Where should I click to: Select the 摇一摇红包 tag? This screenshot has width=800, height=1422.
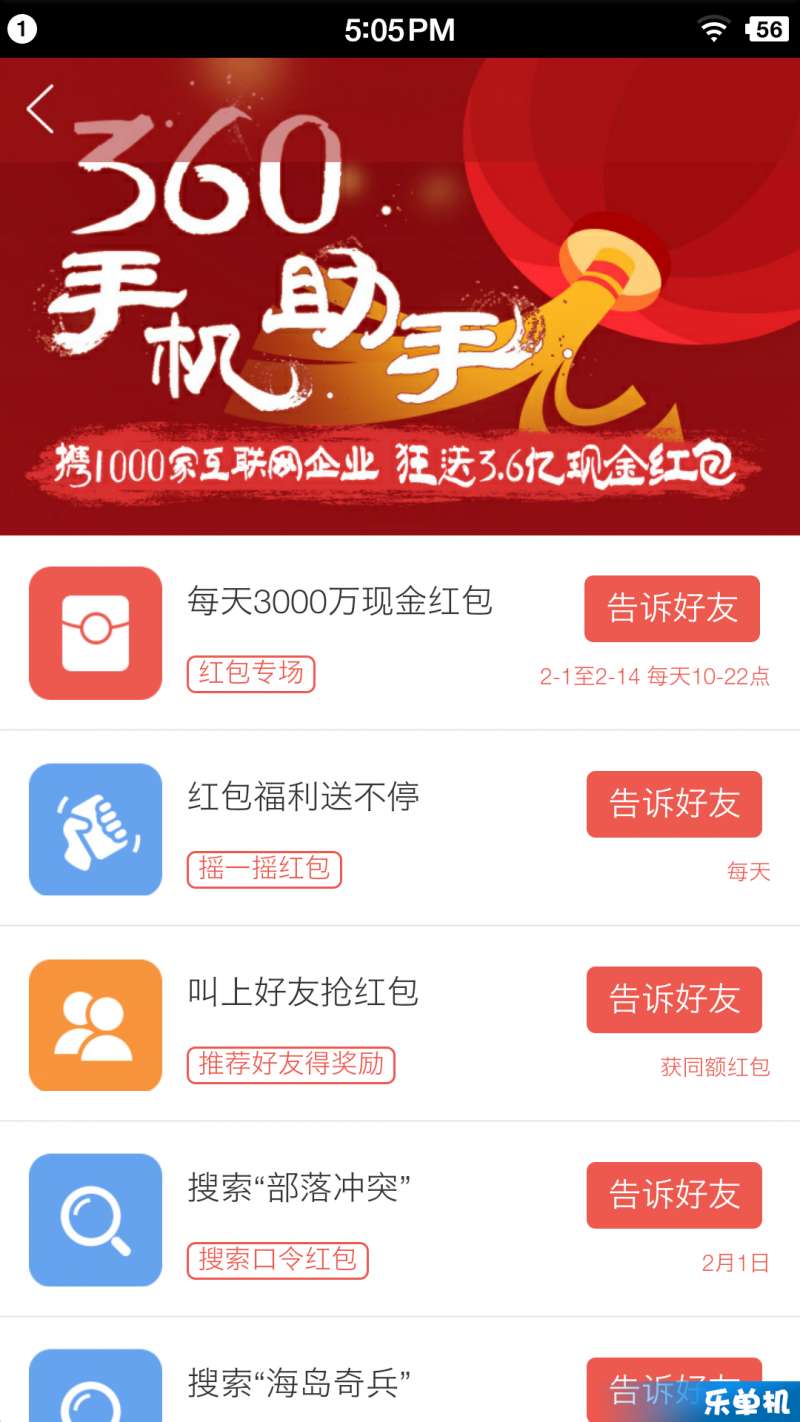(264, 868)
